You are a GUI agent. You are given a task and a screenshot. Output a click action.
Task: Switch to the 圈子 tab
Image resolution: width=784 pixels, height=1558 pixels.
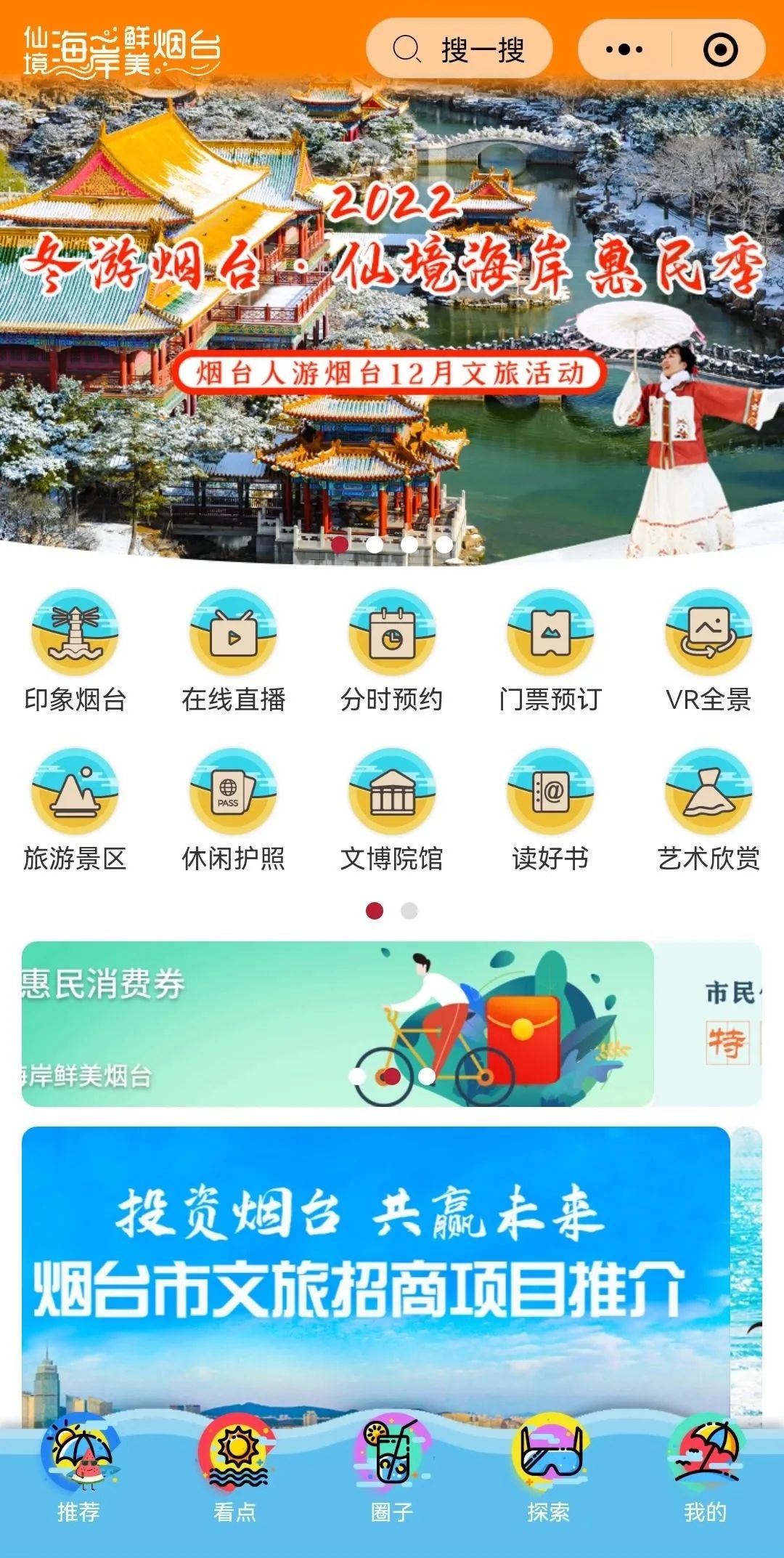point(392,1474)
